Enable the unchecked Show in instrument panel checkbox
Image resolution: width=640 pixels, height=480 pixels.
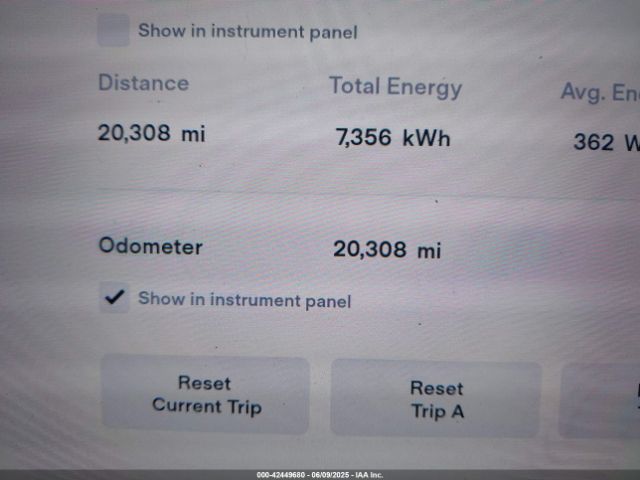coord(113,30)
